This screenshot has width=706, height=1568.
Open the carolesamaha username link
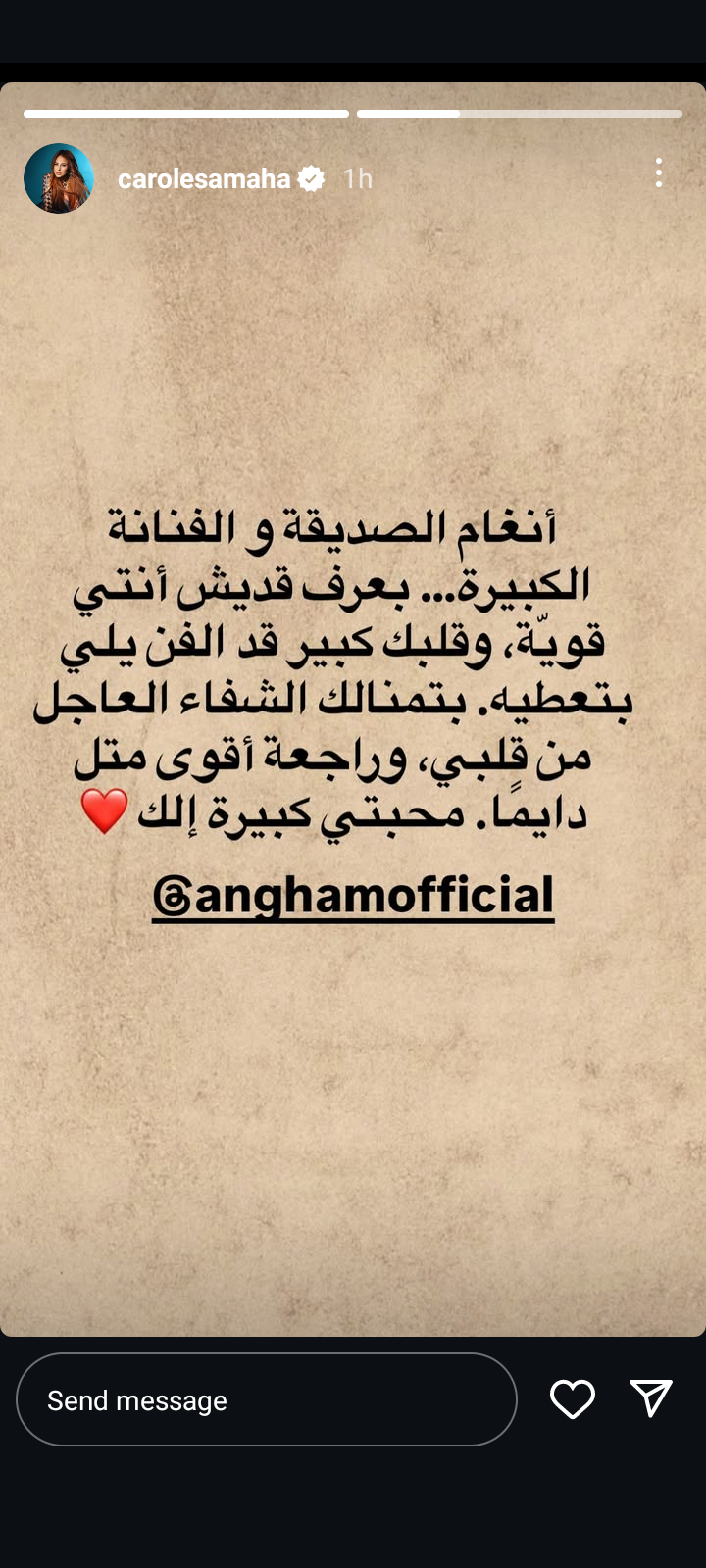coord(204,178)
